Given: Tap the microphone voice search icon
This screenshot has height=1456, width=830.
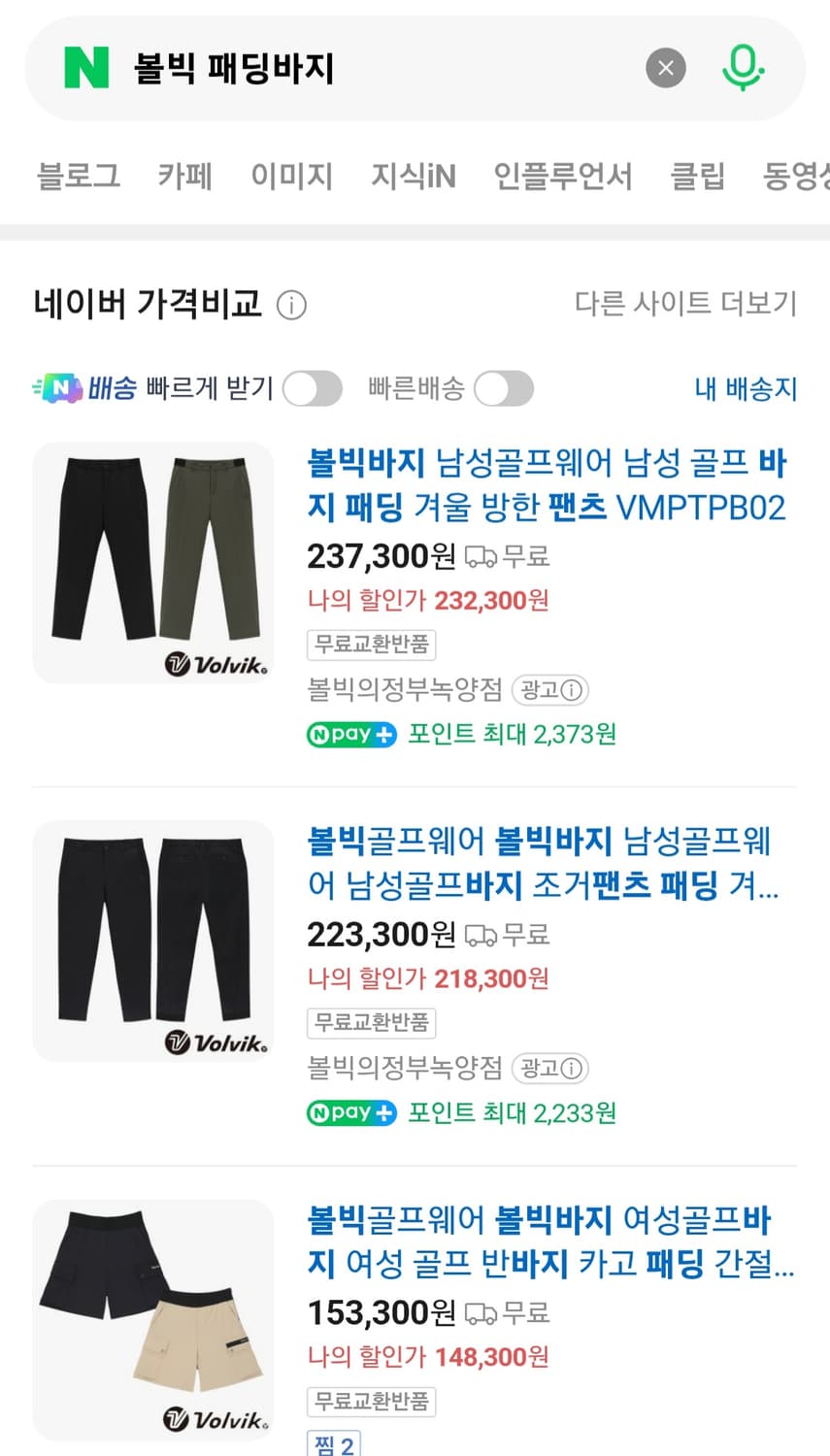Looking at the screenshot, I should tap(743, 68).
